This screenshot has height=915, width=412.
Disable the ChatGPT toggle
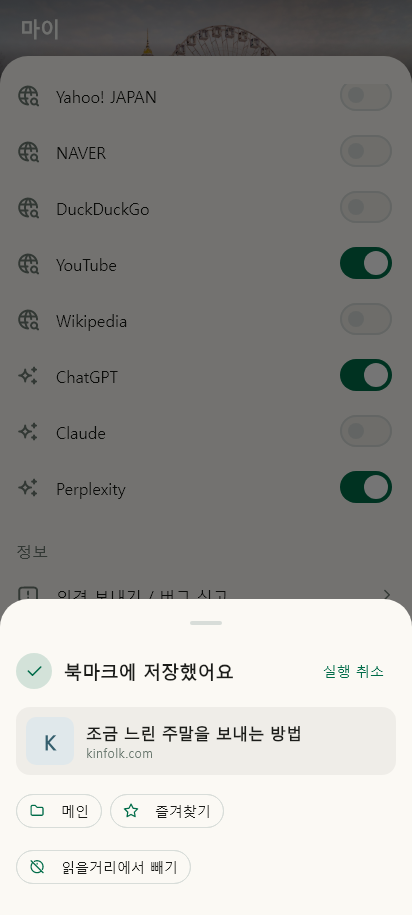(x=366, y=375)
